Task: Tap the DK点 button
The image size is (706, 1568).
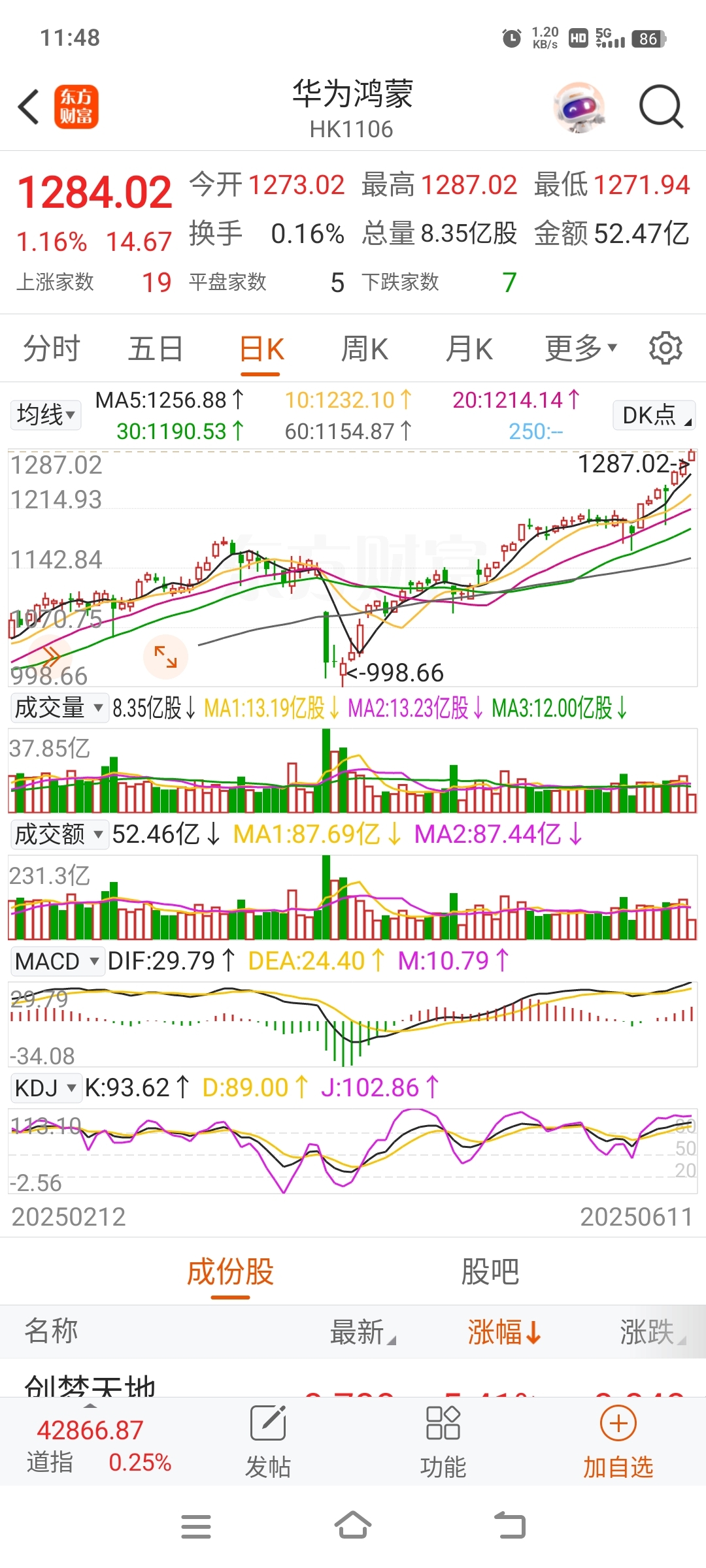Action: coord(654,415)
